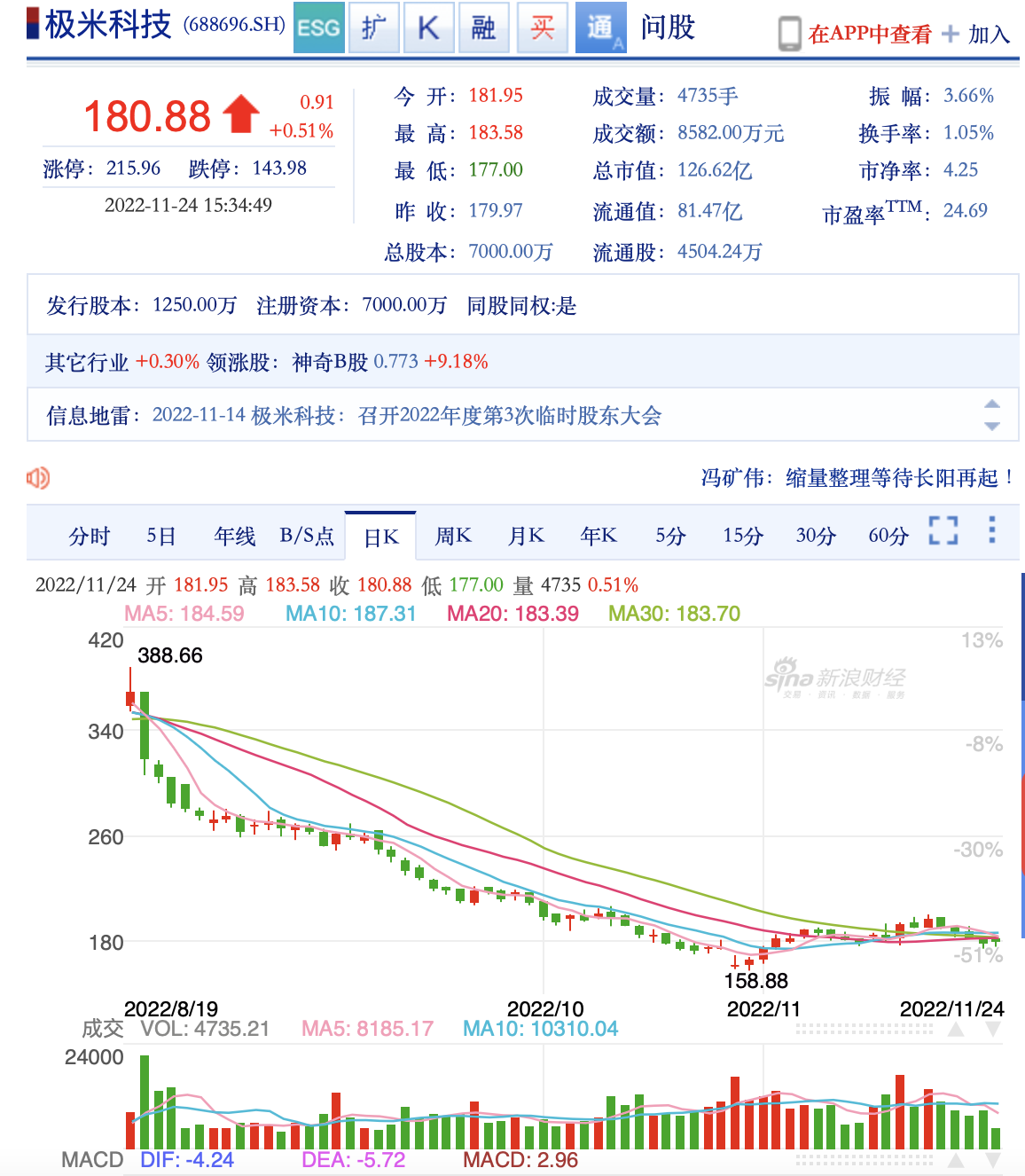
Task: Open 问股 stock Q&A
Action: coord(668,28)
